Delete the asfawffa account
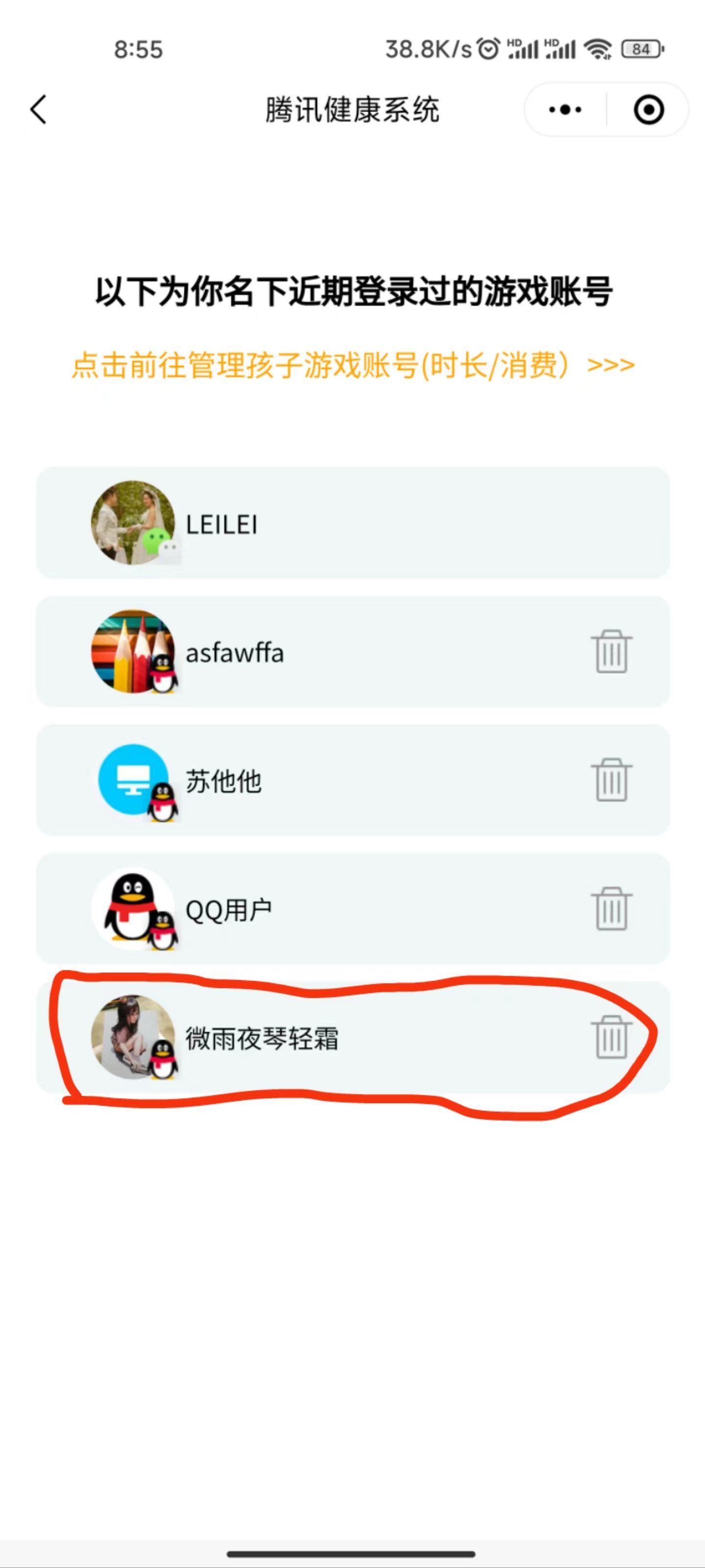Screen dimensions: 705x1568 click(x=611, y=652)
